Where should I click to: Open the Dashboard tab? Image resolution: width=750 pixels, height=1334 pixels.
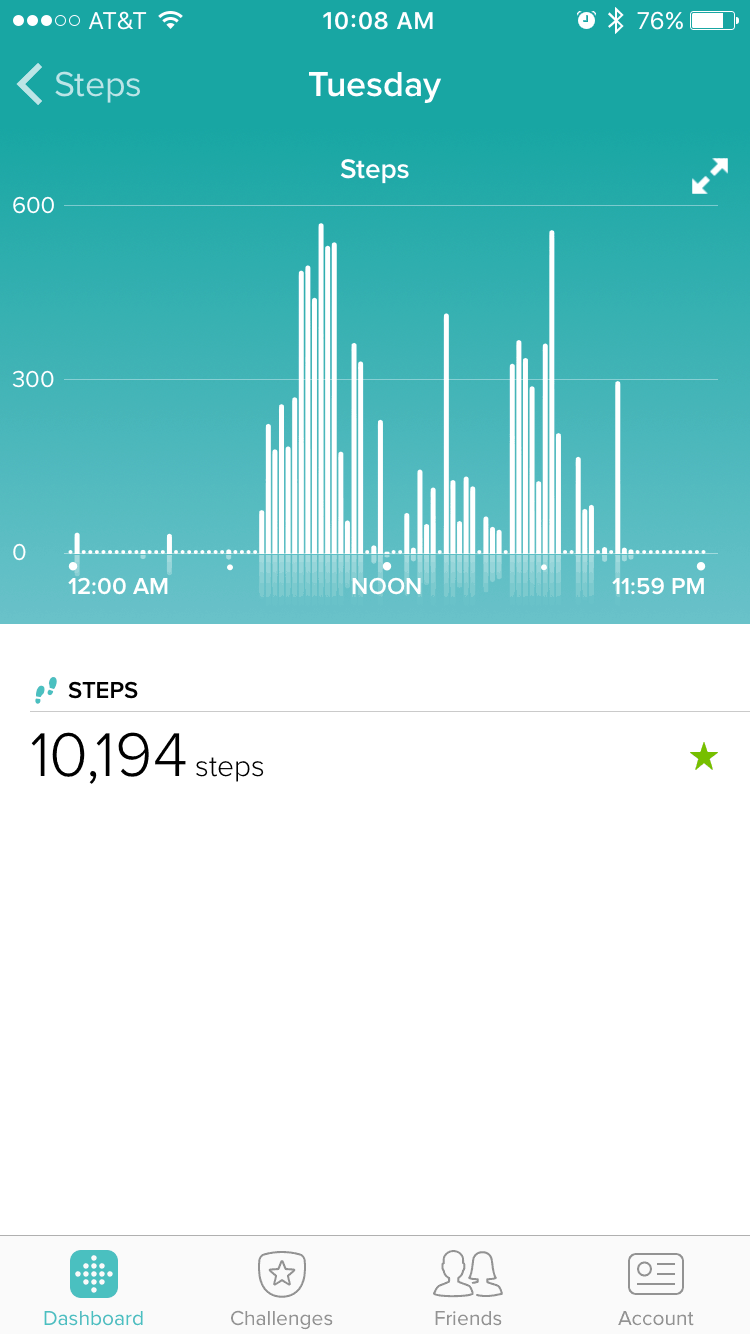tap(94, 1289)
